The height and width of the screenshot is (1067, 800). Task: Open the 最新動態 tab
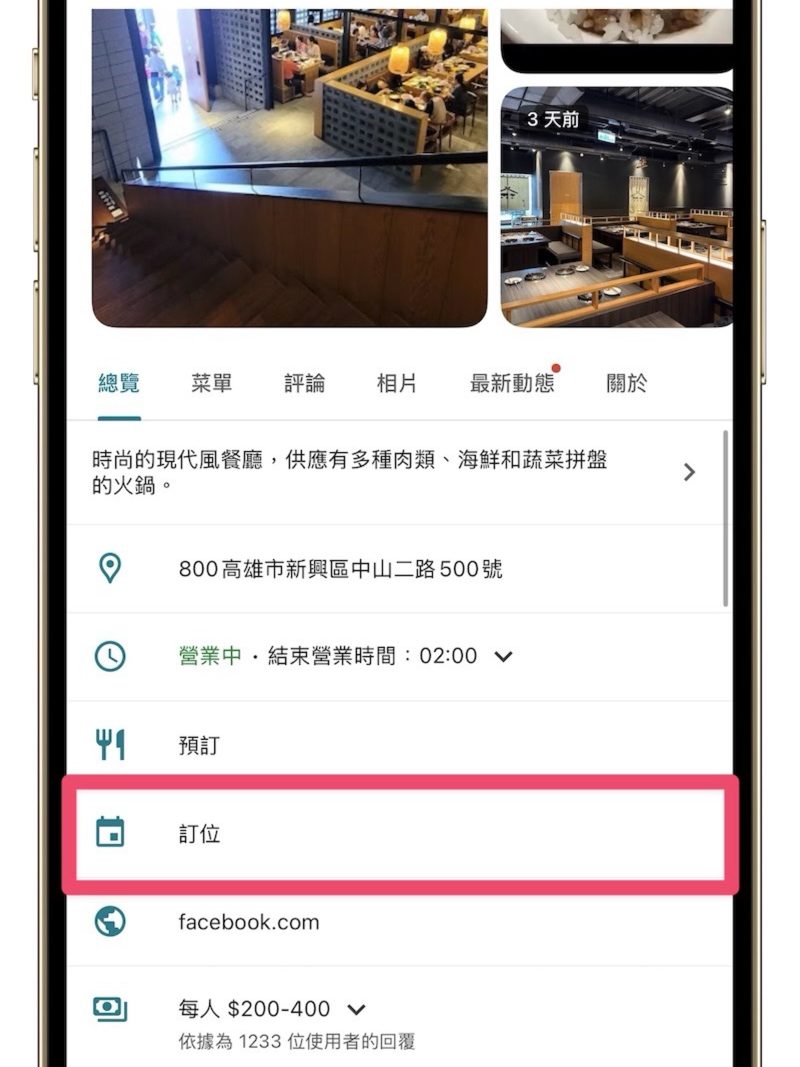[512, 383]
